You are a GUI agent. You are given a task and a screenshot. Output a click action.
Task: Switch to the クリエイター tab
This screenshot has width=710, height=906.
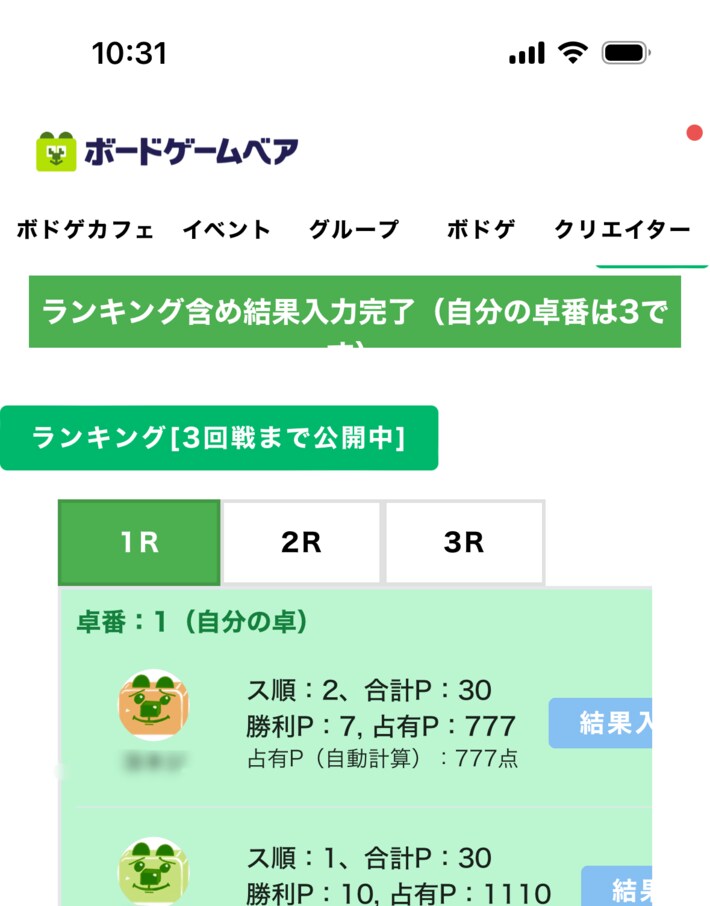622,230
